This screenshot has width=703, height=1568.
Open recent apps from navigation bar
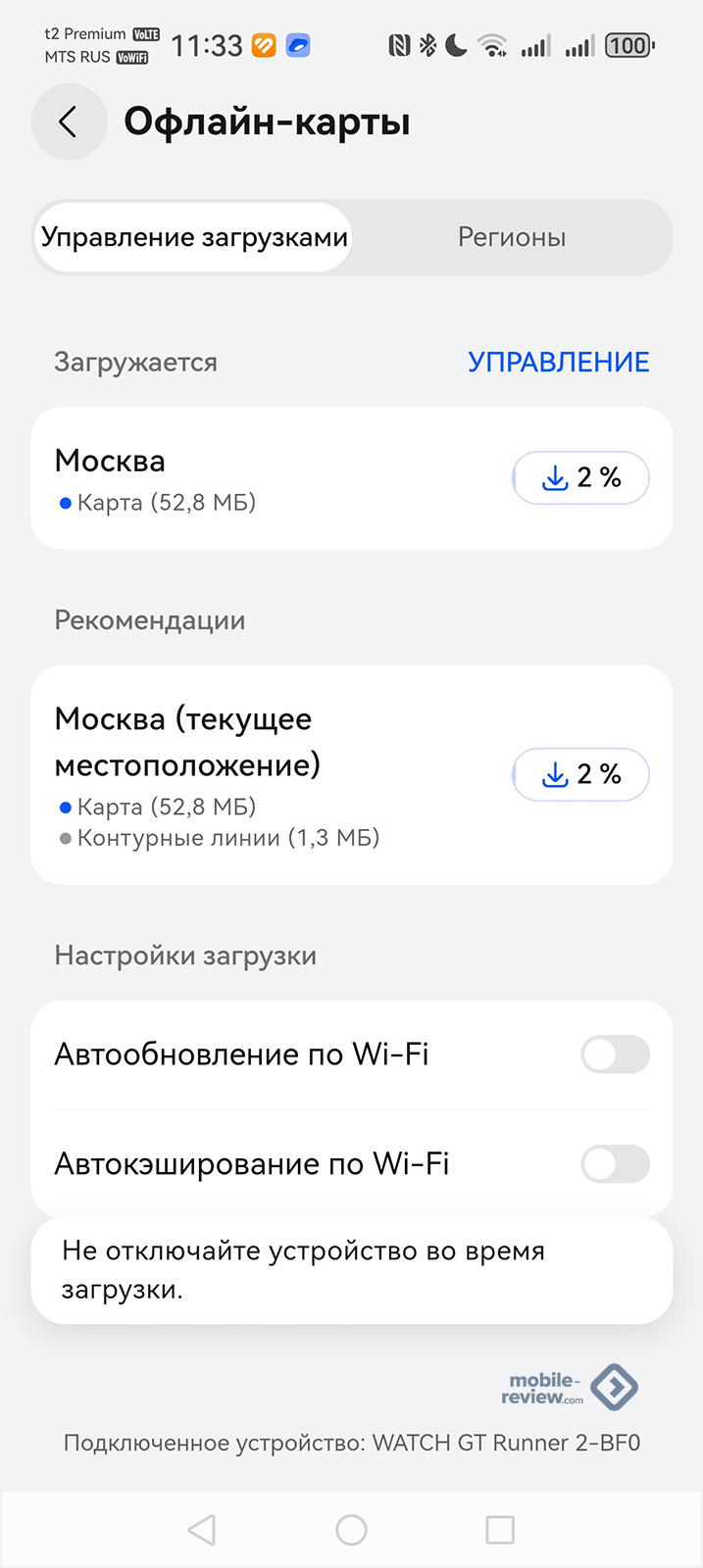[x=500, y=1530]
